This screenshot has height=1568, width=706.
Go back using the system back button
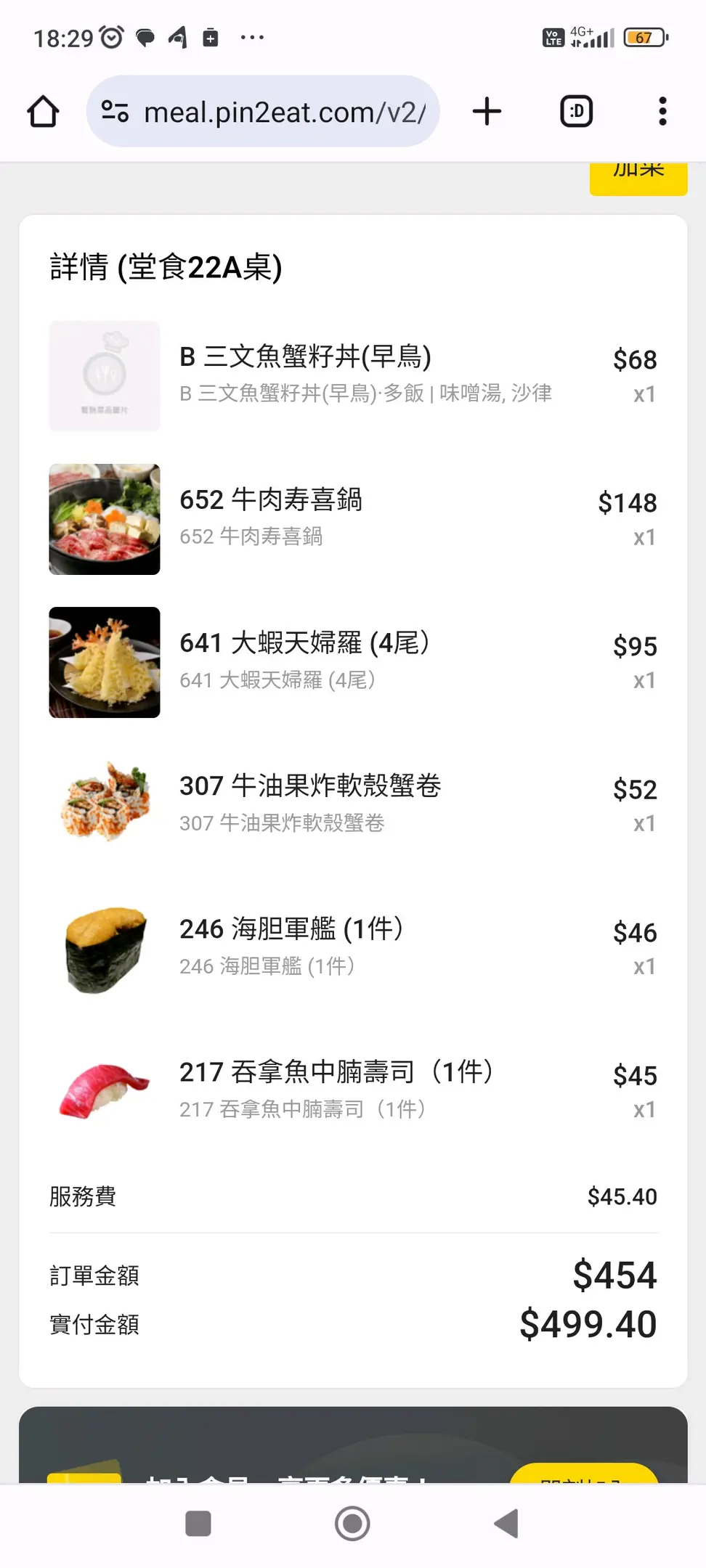click(506, 1523)
